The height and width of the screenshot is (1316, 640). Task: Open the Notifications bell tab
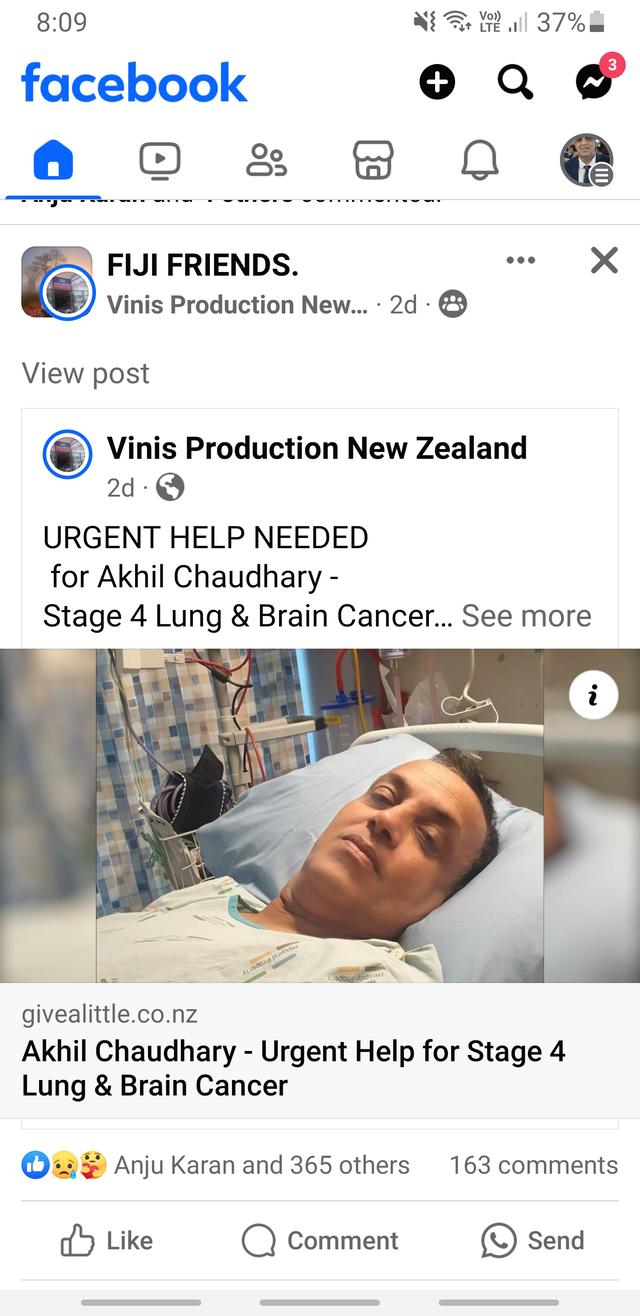click(479, 160)
